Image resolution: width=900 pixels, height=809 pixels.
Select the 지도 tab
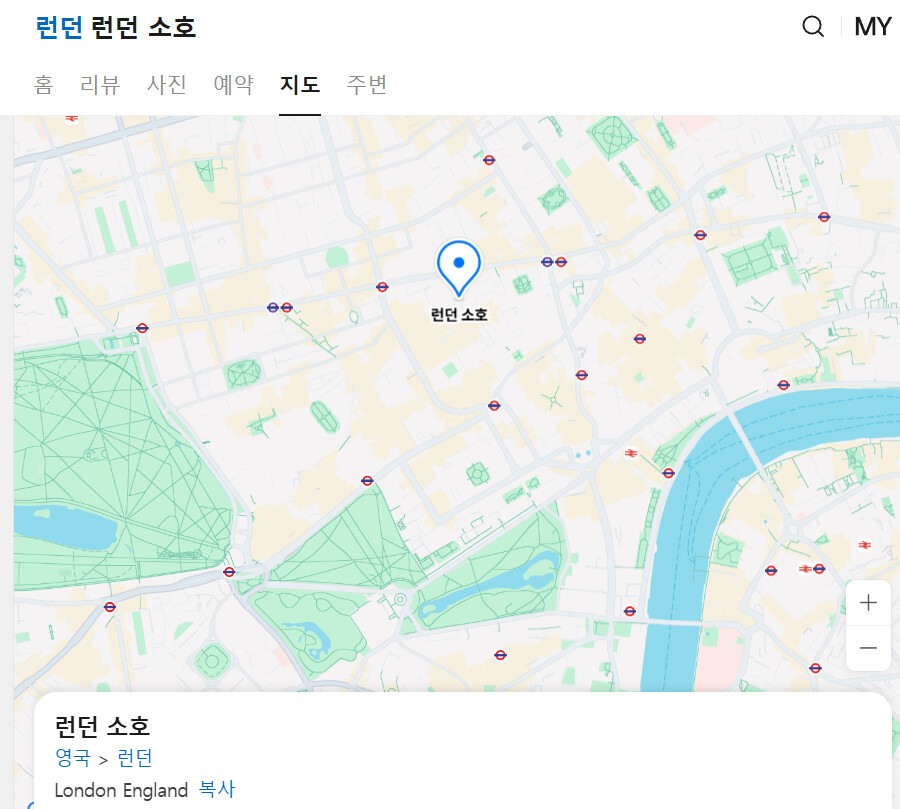click(x=300, y=85)
